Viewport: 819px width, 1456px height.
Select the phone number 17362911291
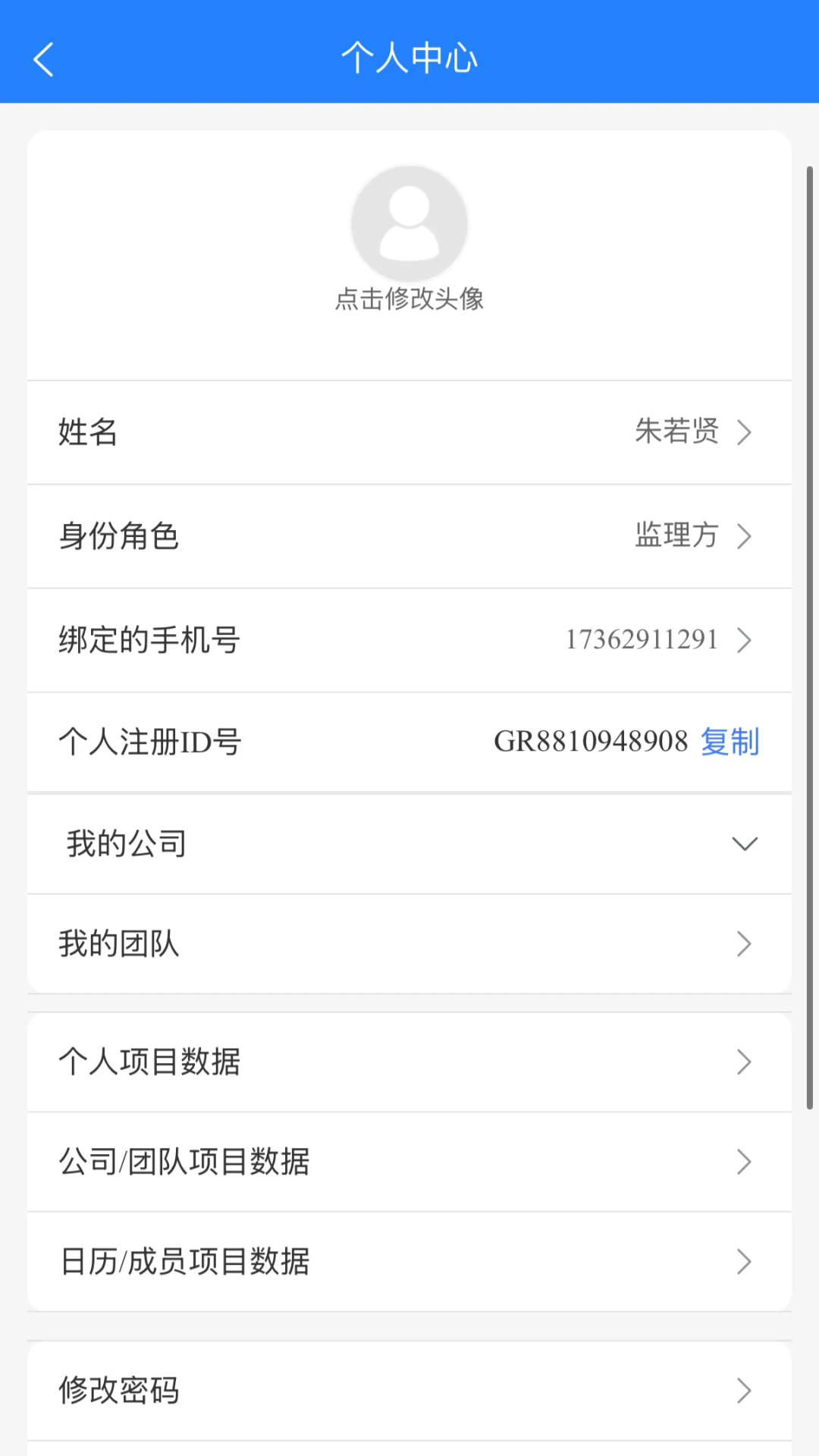tap(642, 641)
